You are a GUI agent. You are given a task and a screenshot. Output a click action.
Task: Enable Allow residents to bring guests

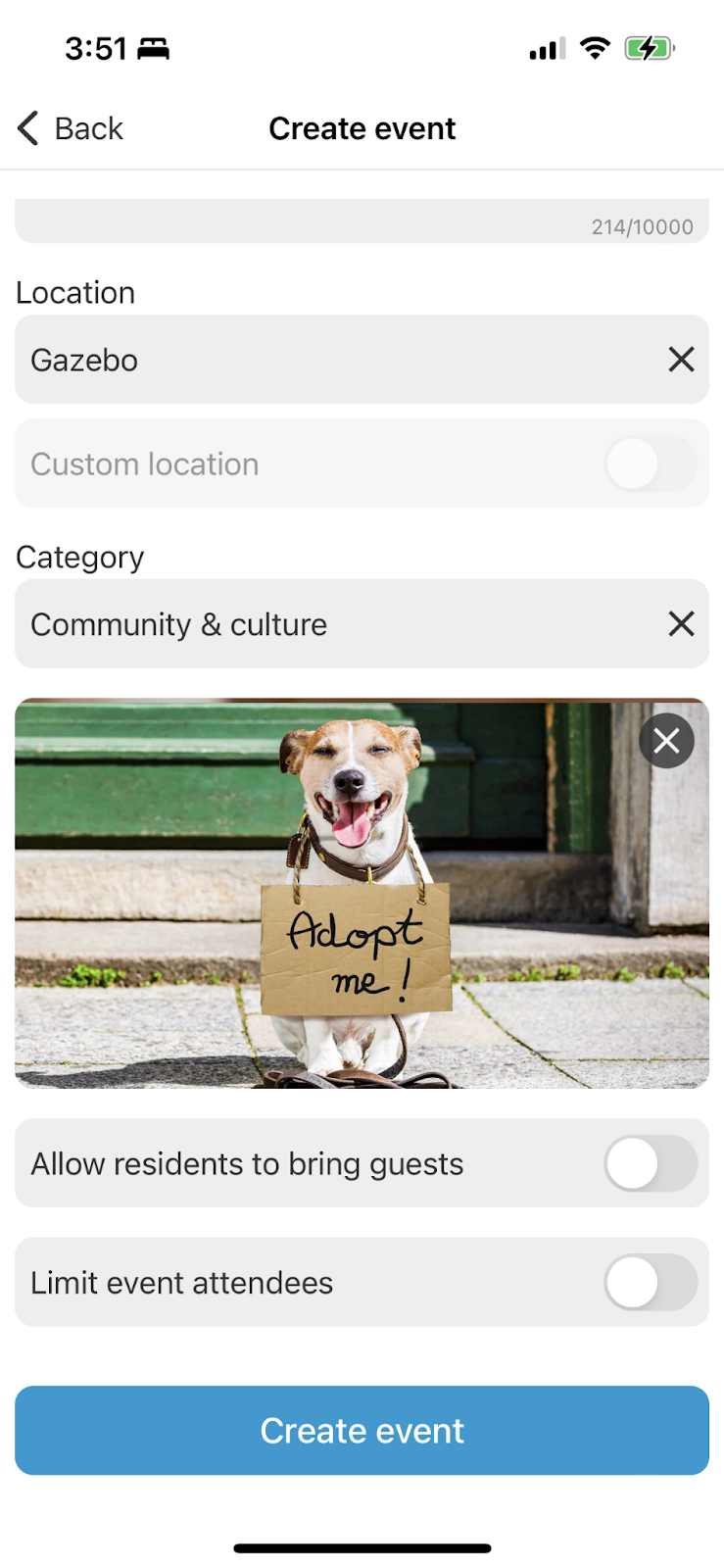point(650,1163)
